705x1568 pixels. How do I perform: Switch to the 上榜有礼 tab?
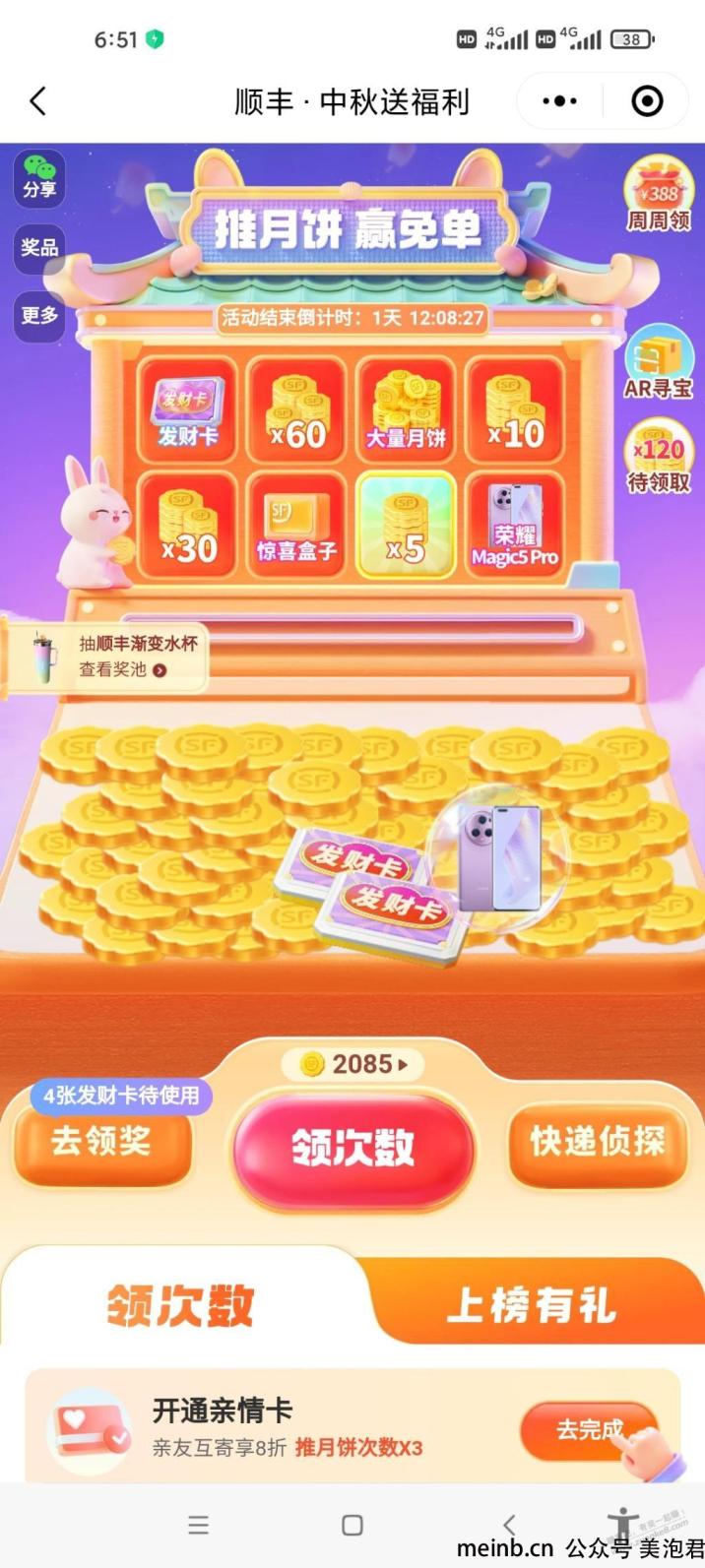(532, 1306)
